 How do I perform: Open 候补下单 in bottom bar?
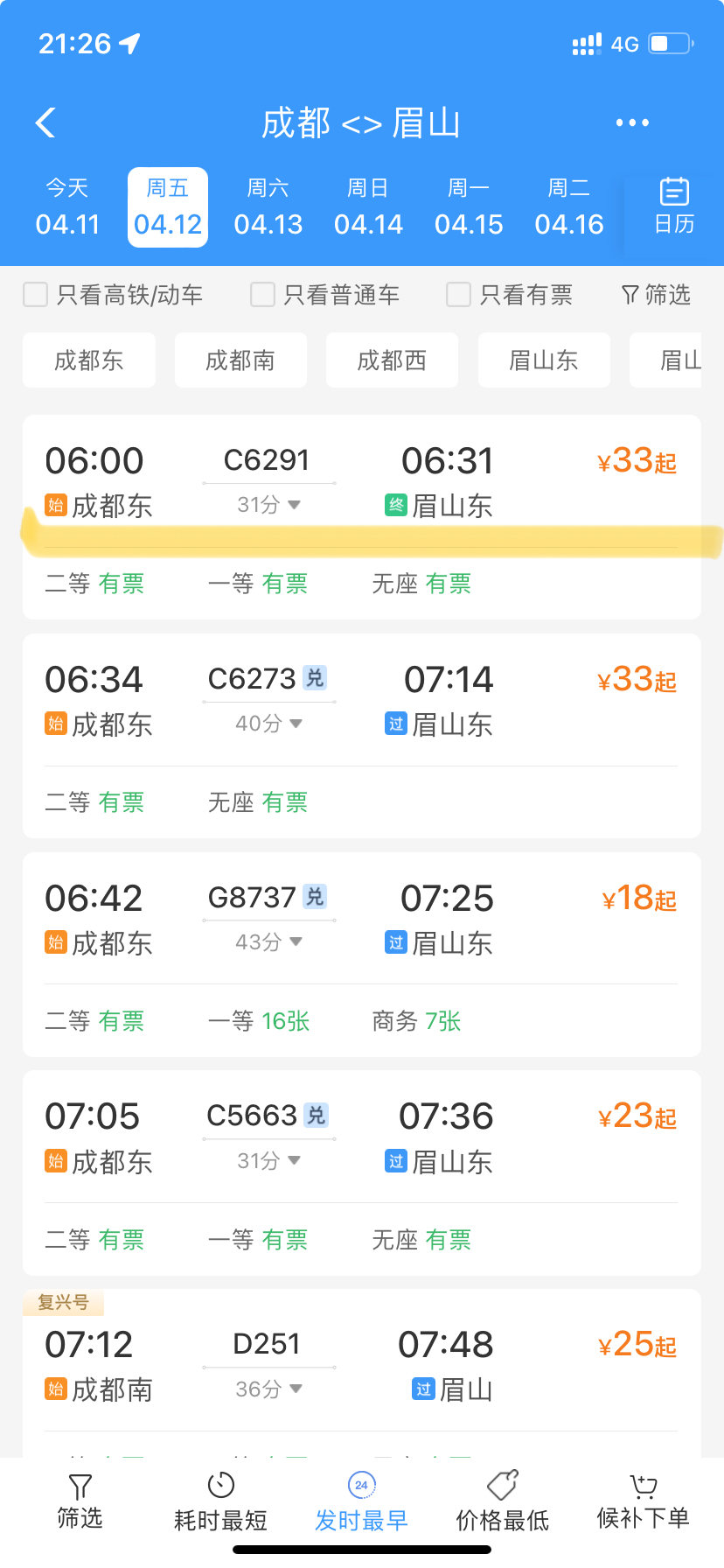[x=644, y=1501]
